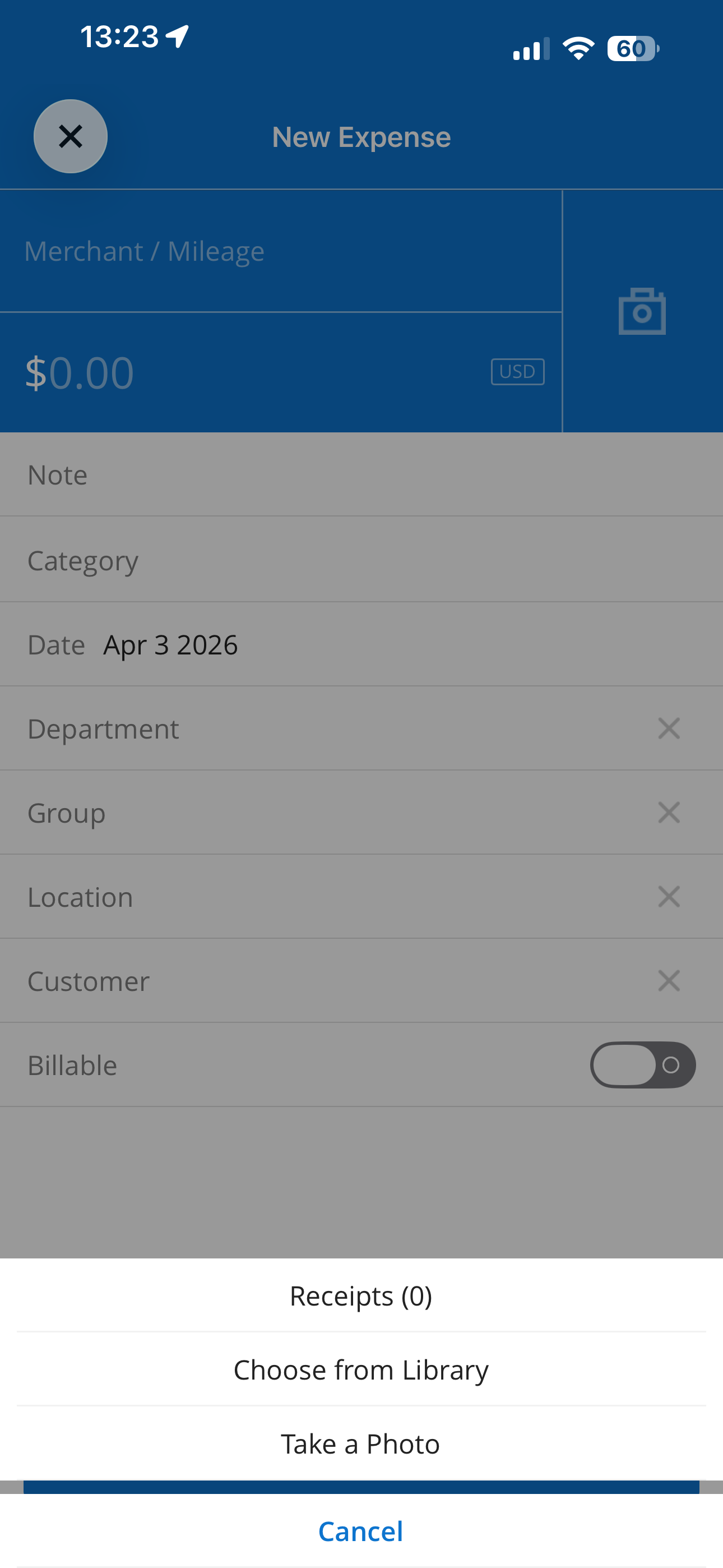Select Take a Photo option
This screenshot has width=723, height=1568.
[361, 1443]
